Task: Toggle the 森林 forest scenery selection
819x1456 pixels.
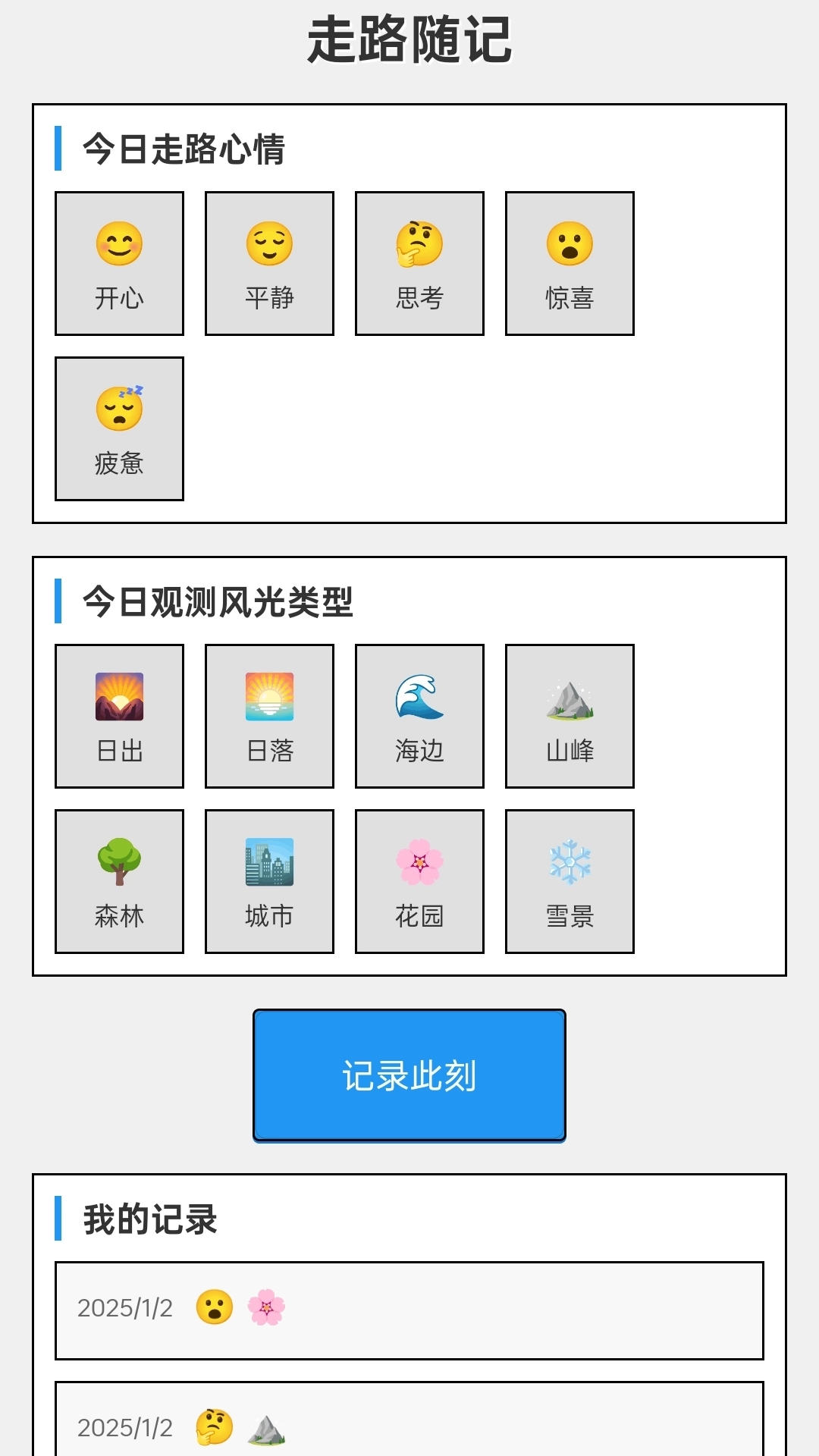Action: [119, 880]
